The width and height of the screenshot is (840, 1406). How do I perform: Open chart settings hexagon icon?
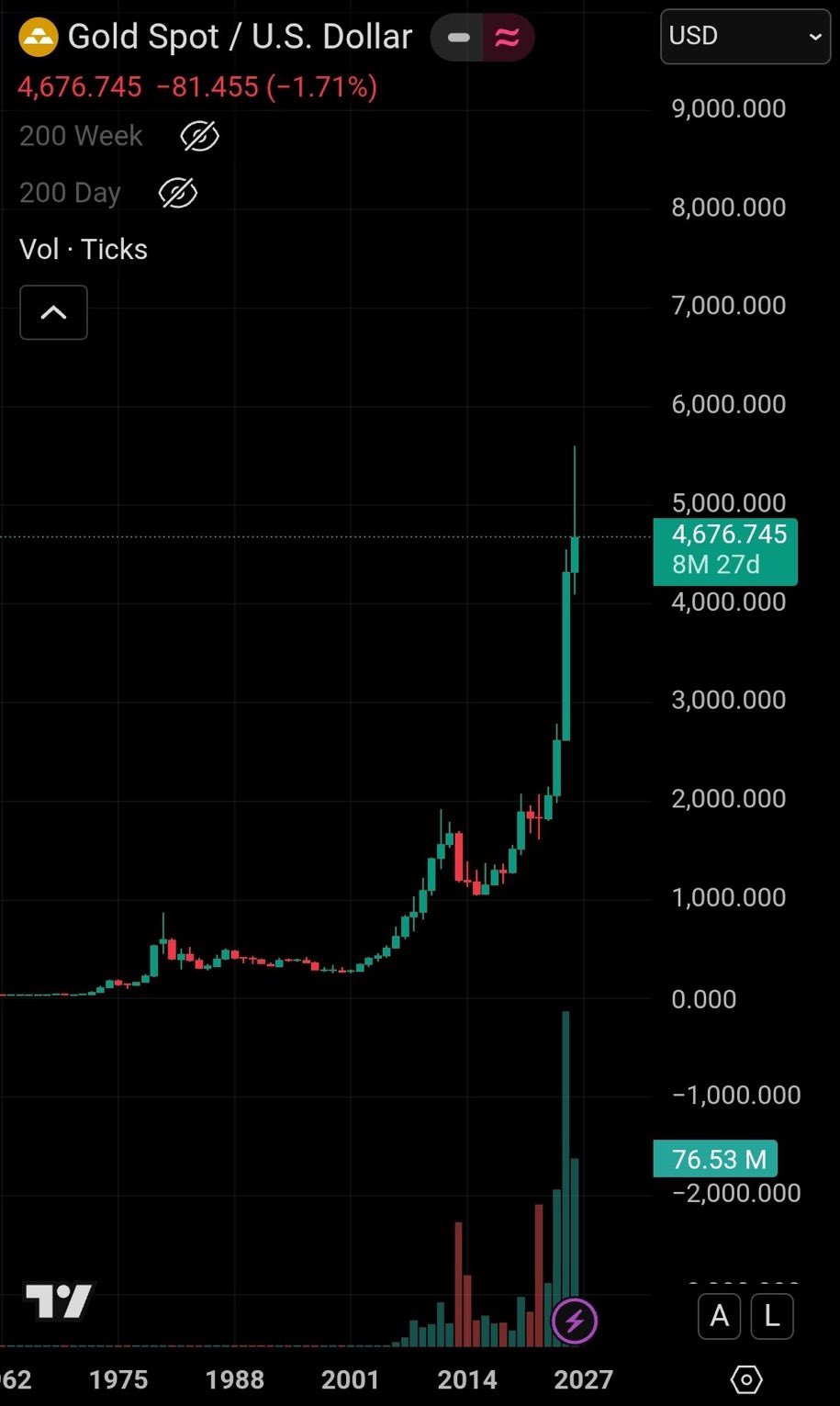pos(745,1379)
